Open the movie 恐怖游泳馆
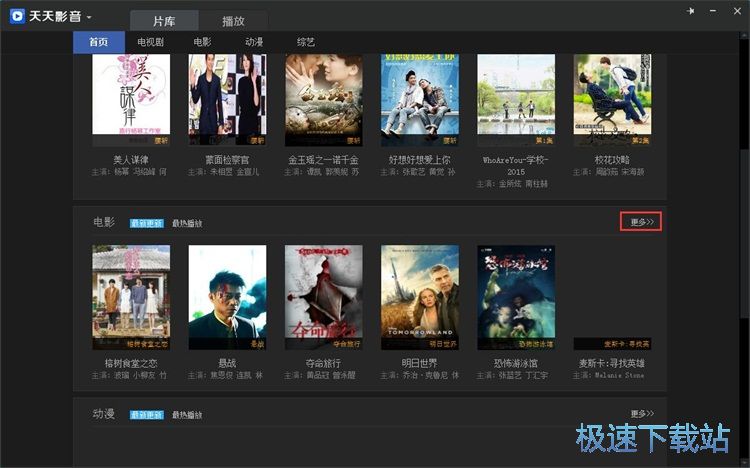 [515, 297]
